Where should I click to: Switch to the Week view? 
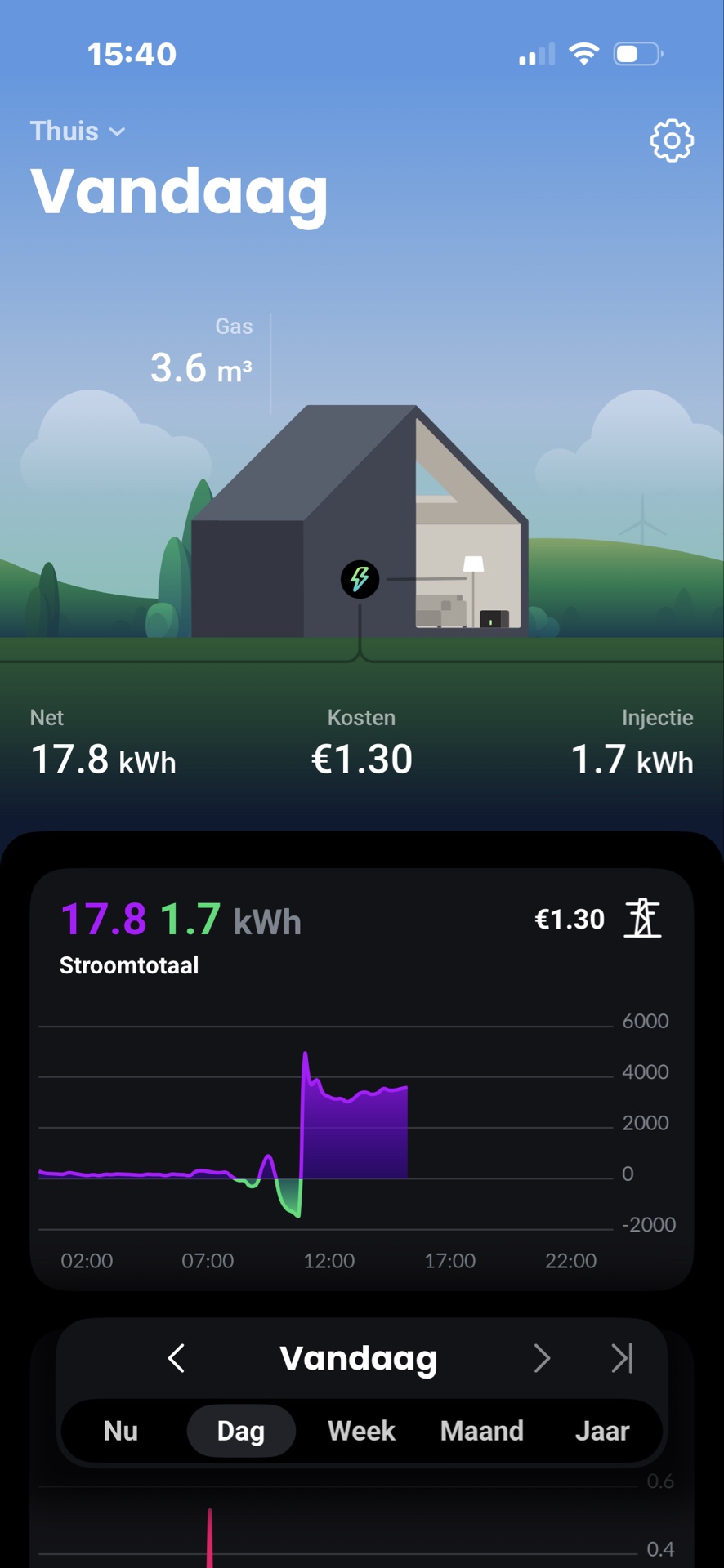pyautogui.click(x=361, y=1431)
